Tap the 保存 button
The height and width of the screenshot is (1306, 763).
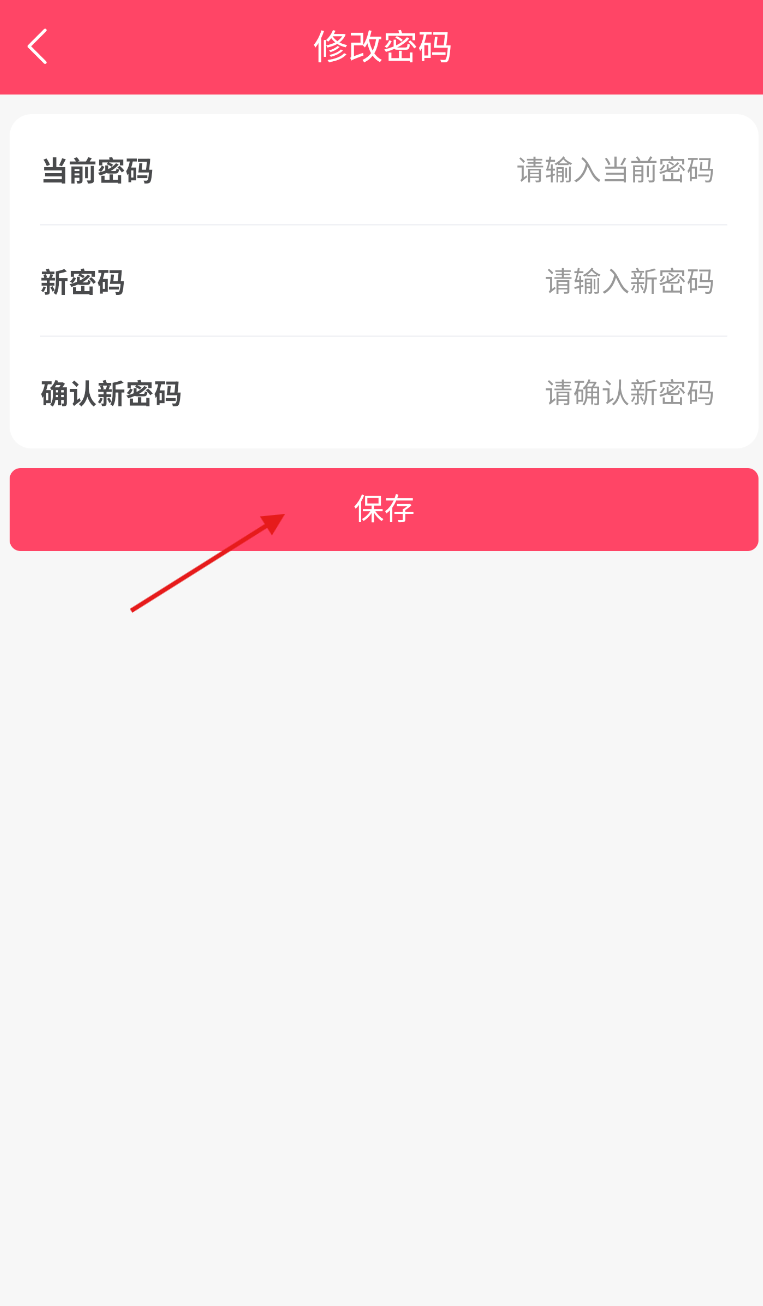click(x=384, y=509)
